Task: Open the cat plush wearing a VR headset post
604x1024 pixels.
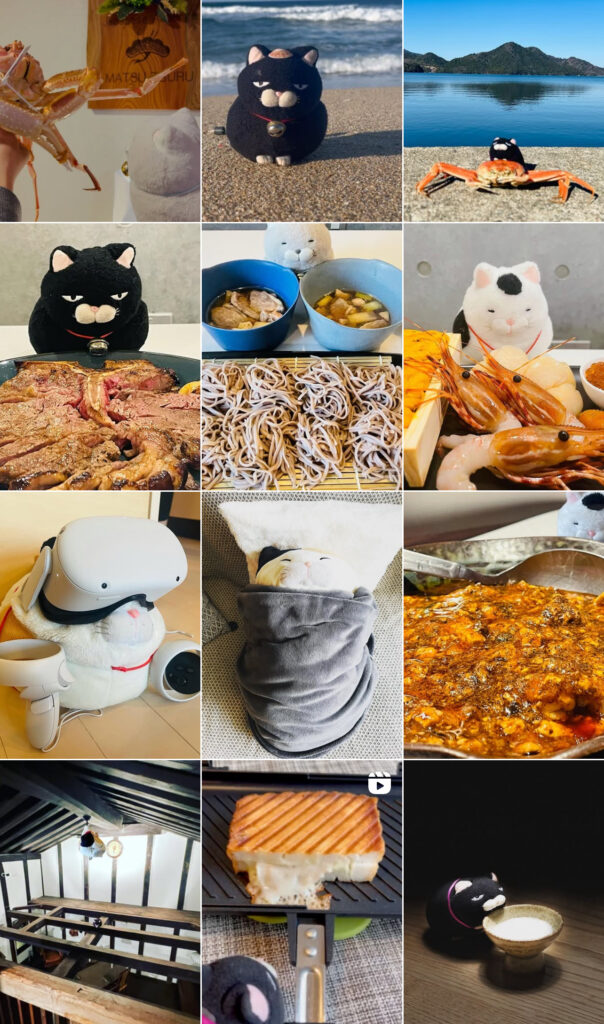Action: [100, 624]
